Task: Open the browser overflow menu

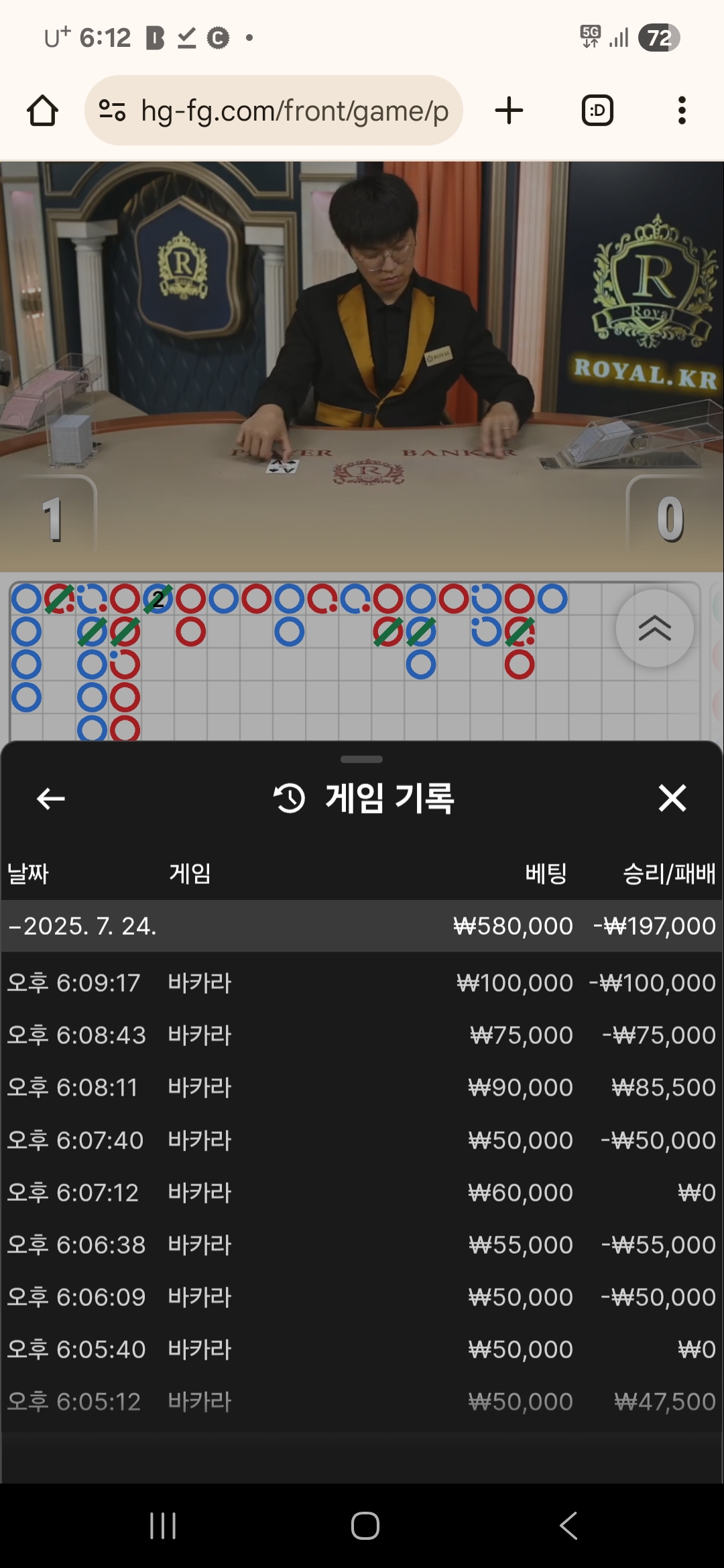Action: (x=682, y=111)
